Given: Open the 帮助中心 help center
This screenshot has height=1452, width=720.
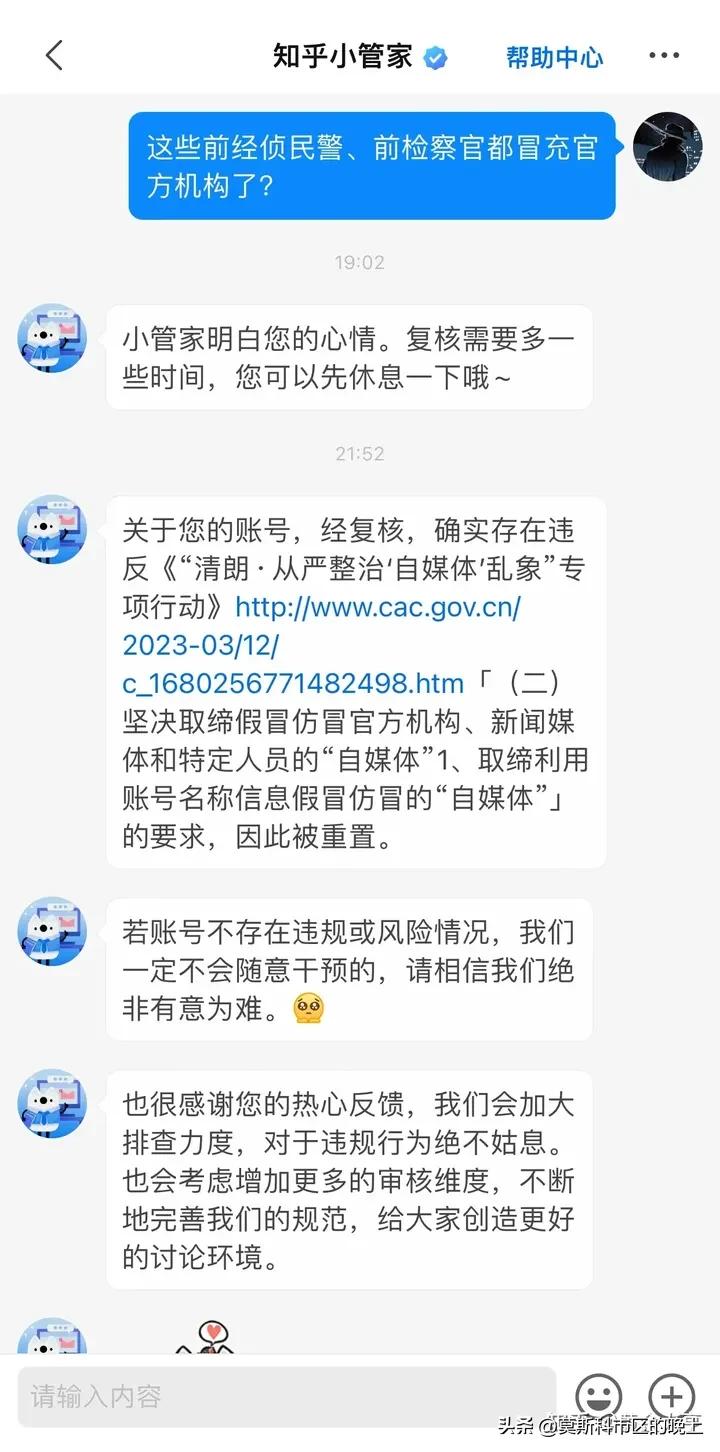Looking at the screenshot, I should [555, 57].
